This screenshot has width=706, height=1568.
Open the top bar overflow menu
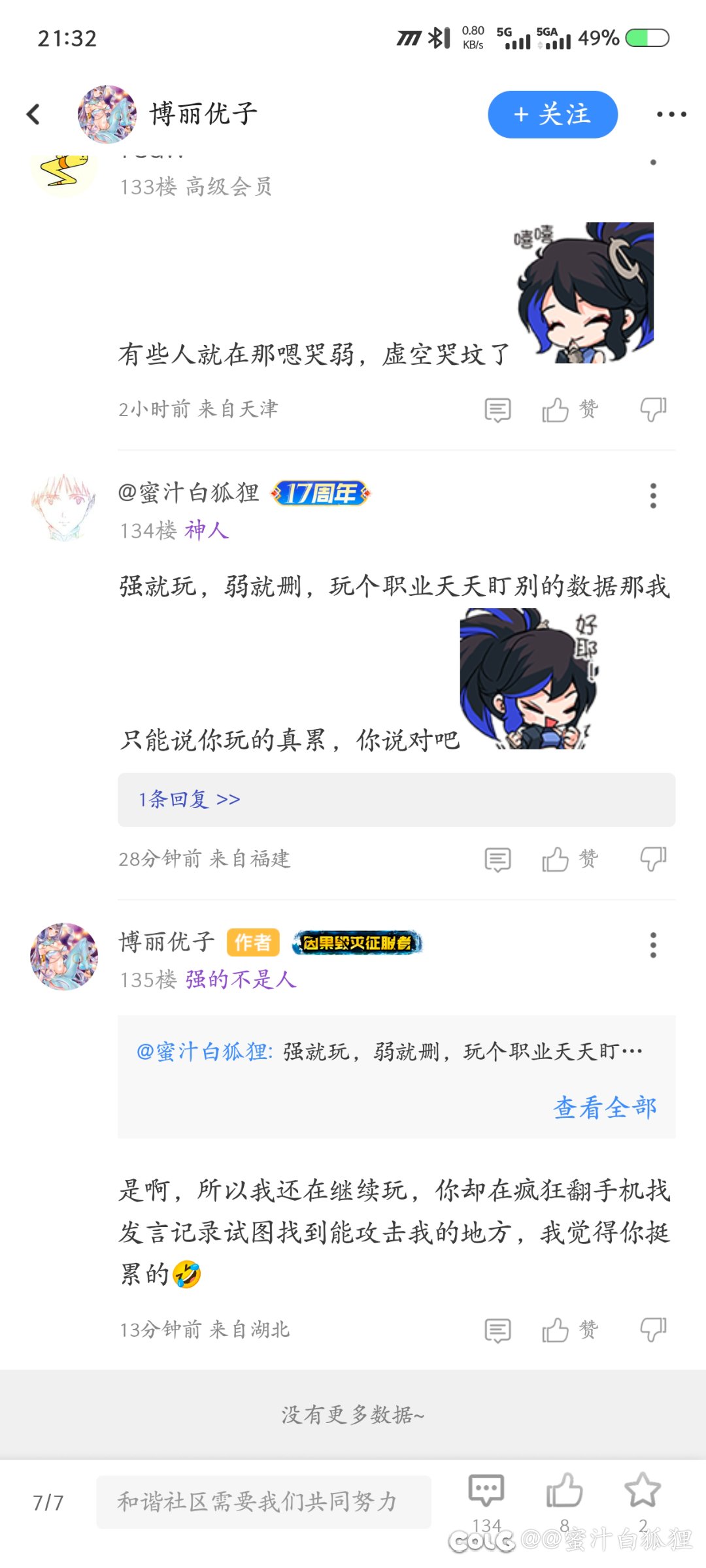point(671,114)
